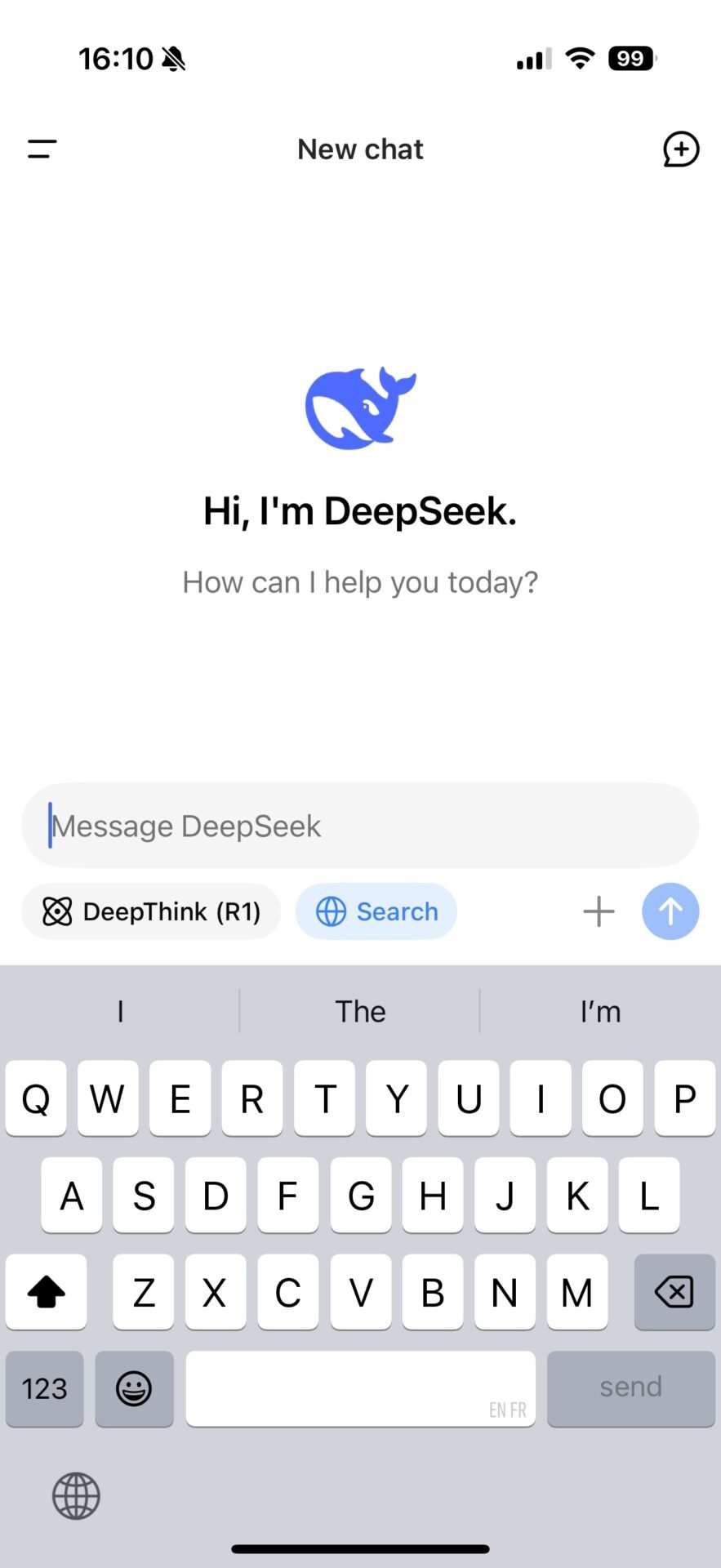Tap the shift key on the keyboard
The width and height of the screenshot is (721, 1568).
47,1292
